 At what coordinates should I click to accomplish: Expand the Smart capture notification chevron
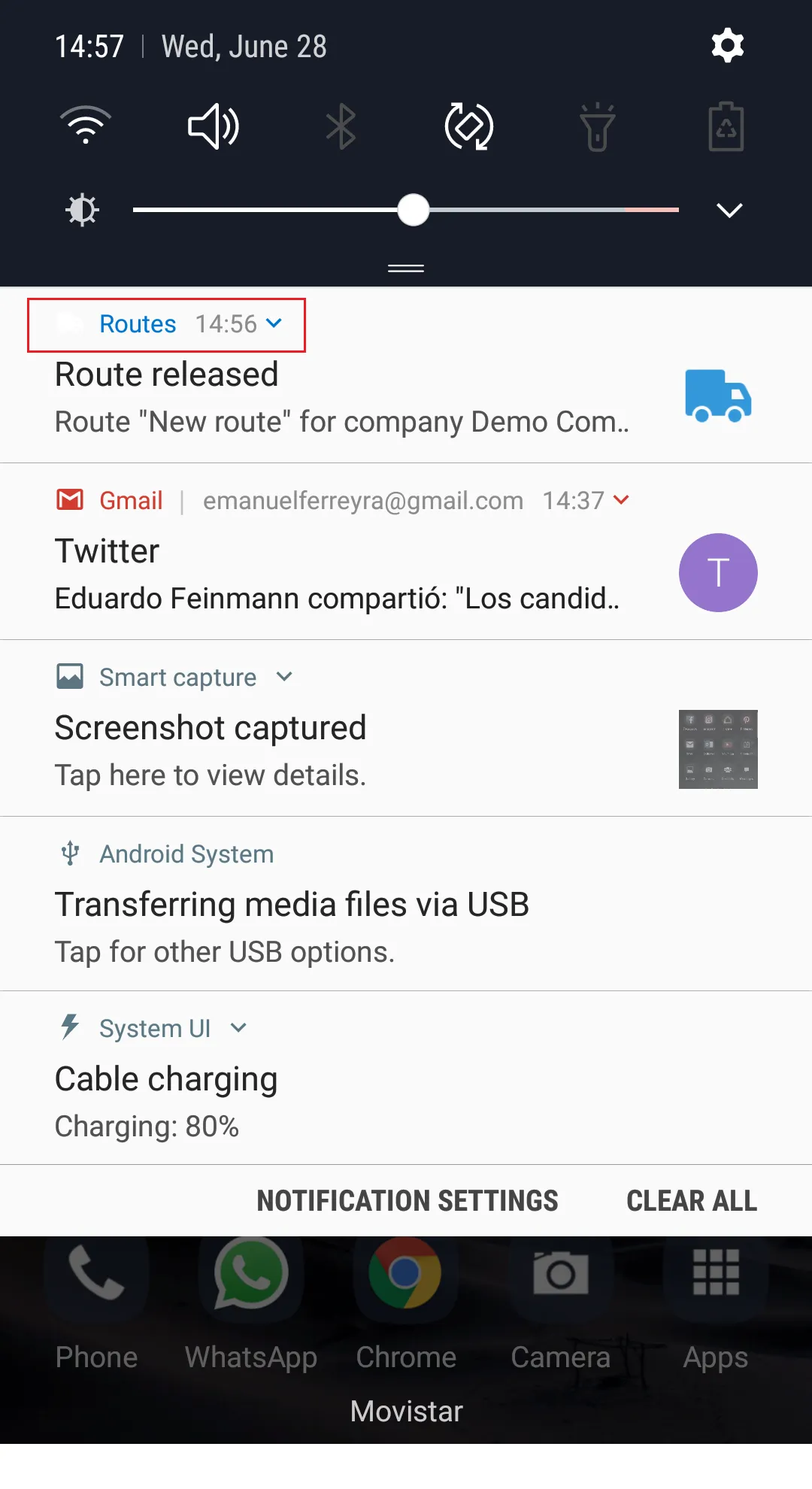click(284, 677)
